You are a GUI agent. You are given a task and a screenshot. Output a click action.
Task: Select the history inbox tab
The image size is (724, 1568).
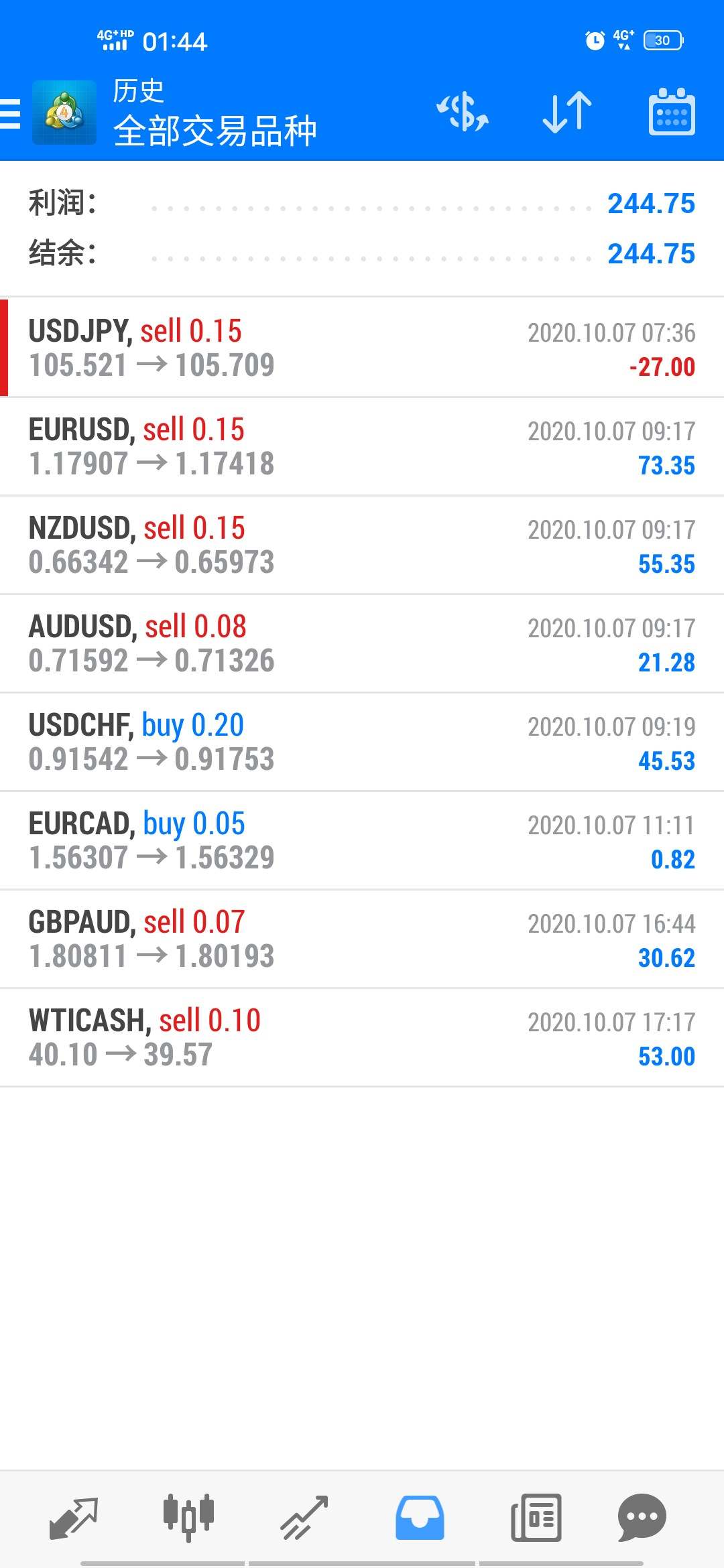coord(420,1518)
